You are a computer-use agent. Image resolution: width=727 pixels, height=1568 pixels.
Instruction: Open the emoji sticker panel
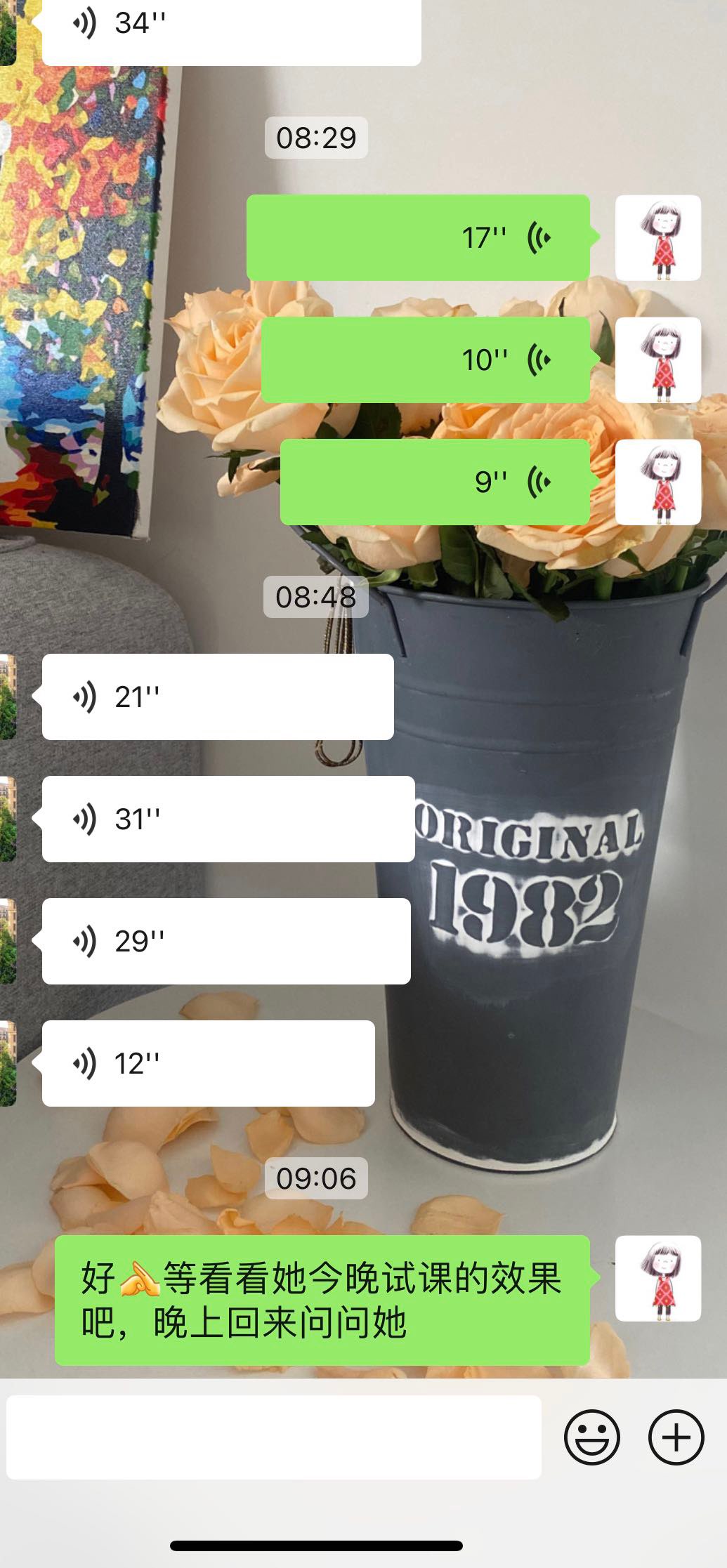(x=591, y=1437)
